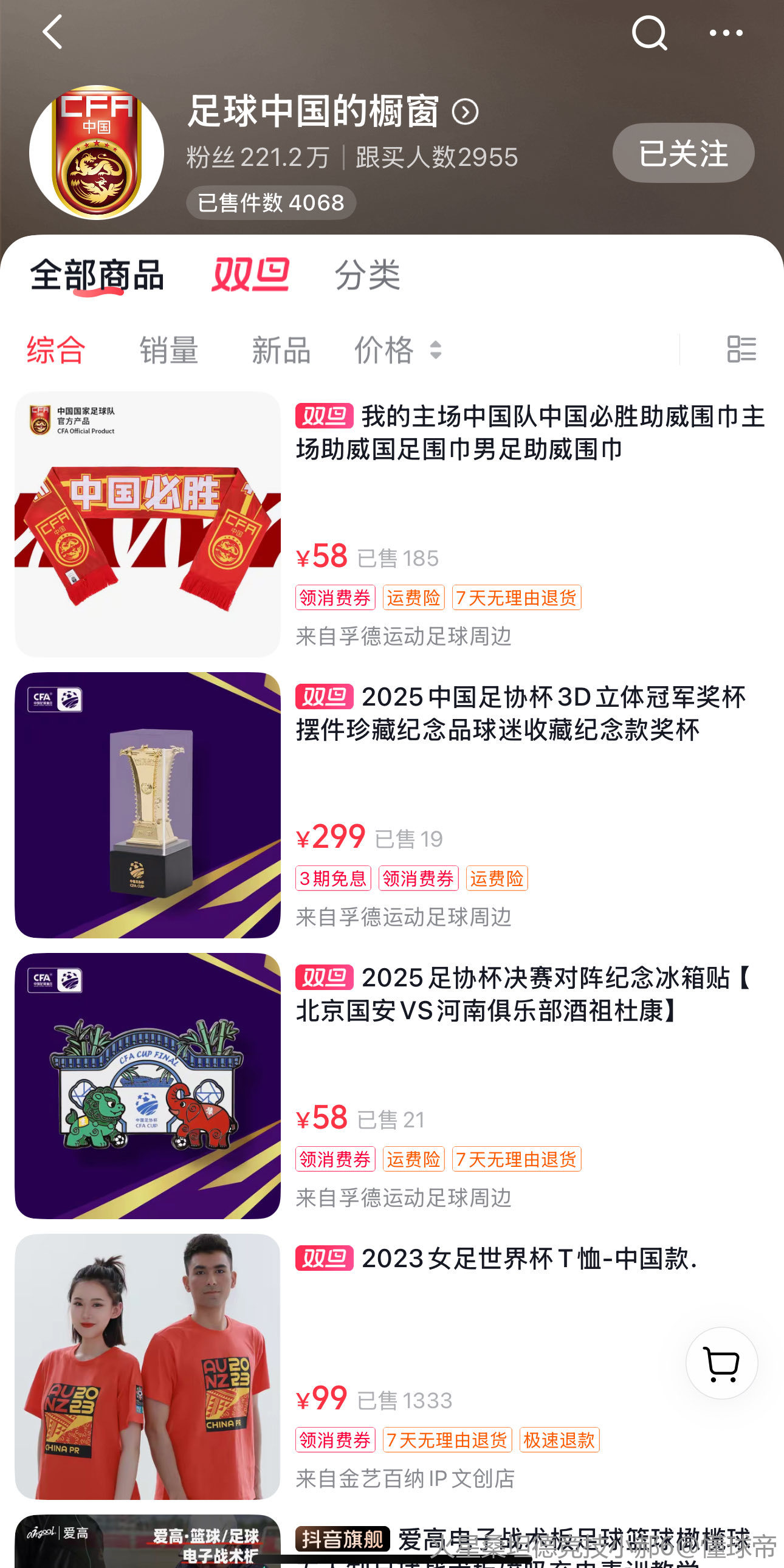Viewport: 784px width, 1568px height.
Task: View the 2025中国足协杯3D立体冠军奖杯 item
Action: 529,714
